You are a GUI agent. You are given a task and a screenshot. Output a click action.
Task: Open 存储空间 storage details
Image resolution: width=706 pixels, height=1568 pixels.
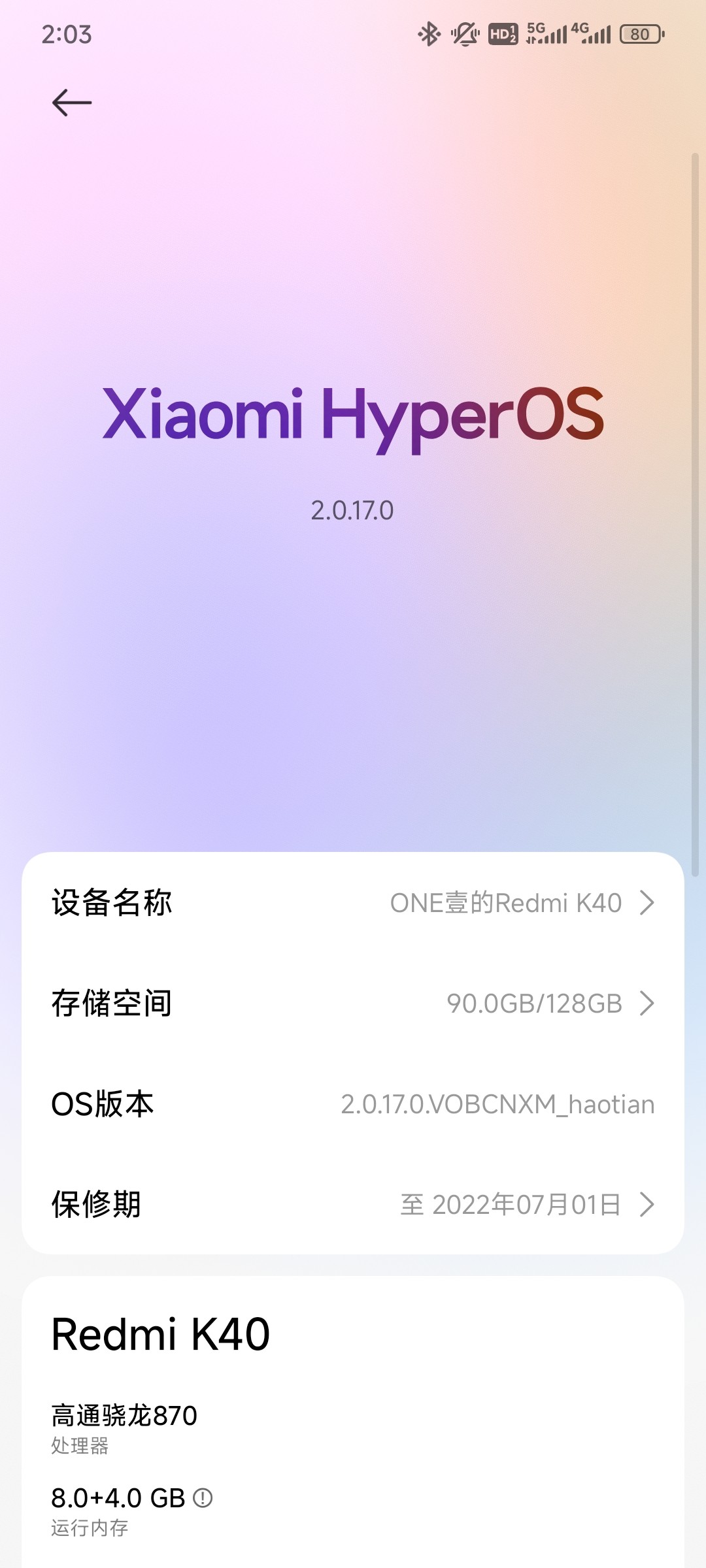click(353, 1004)
